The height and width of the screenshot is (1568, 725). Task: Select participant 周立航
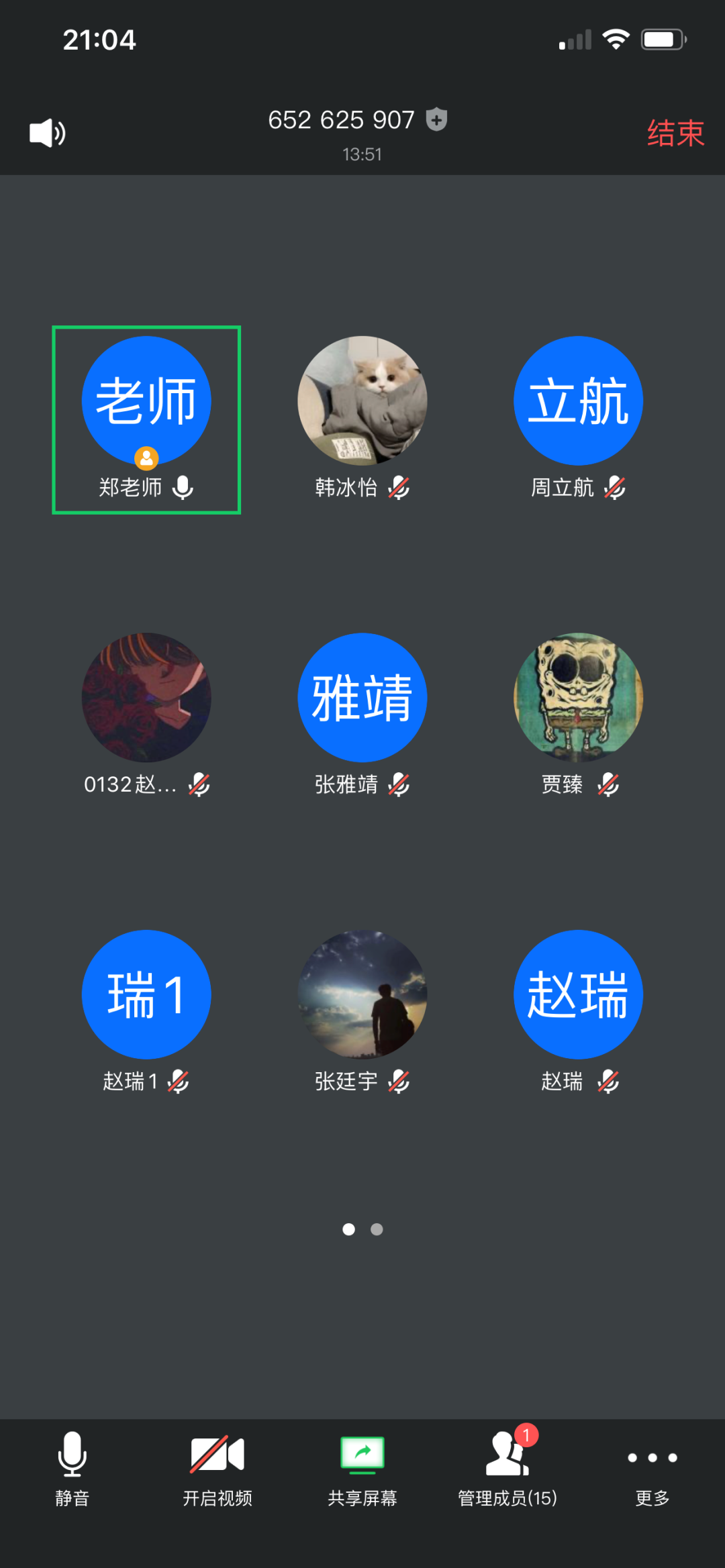pyautogui.click(x=578, y=401)
